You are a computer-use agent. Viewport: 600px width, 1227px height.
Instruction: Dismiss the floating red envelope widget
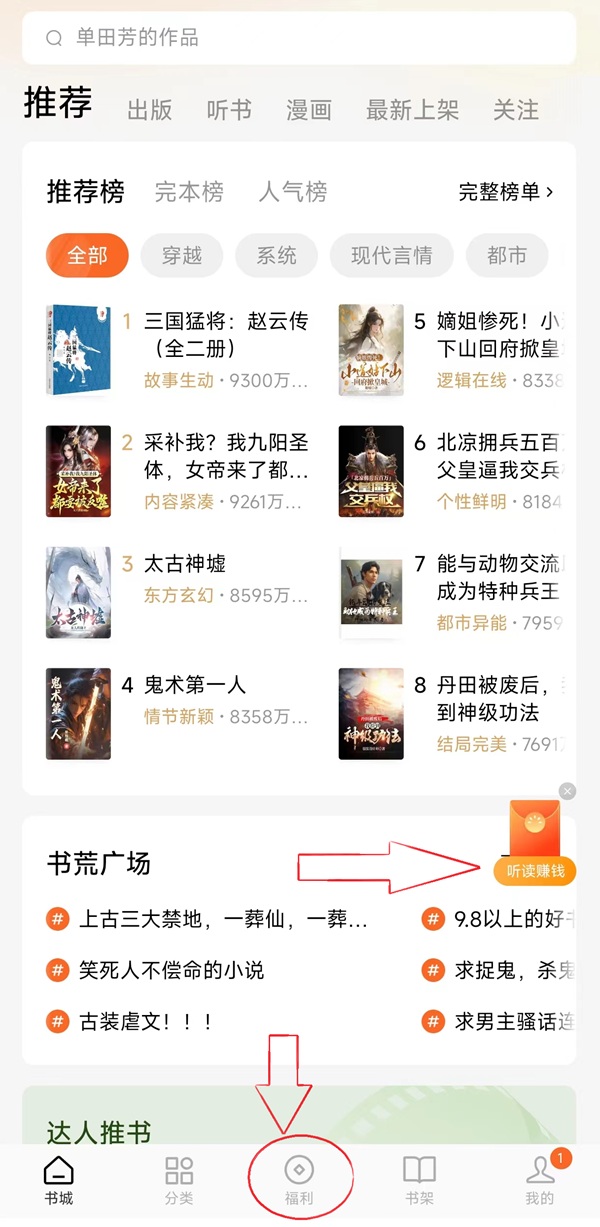tap(568, 791)
